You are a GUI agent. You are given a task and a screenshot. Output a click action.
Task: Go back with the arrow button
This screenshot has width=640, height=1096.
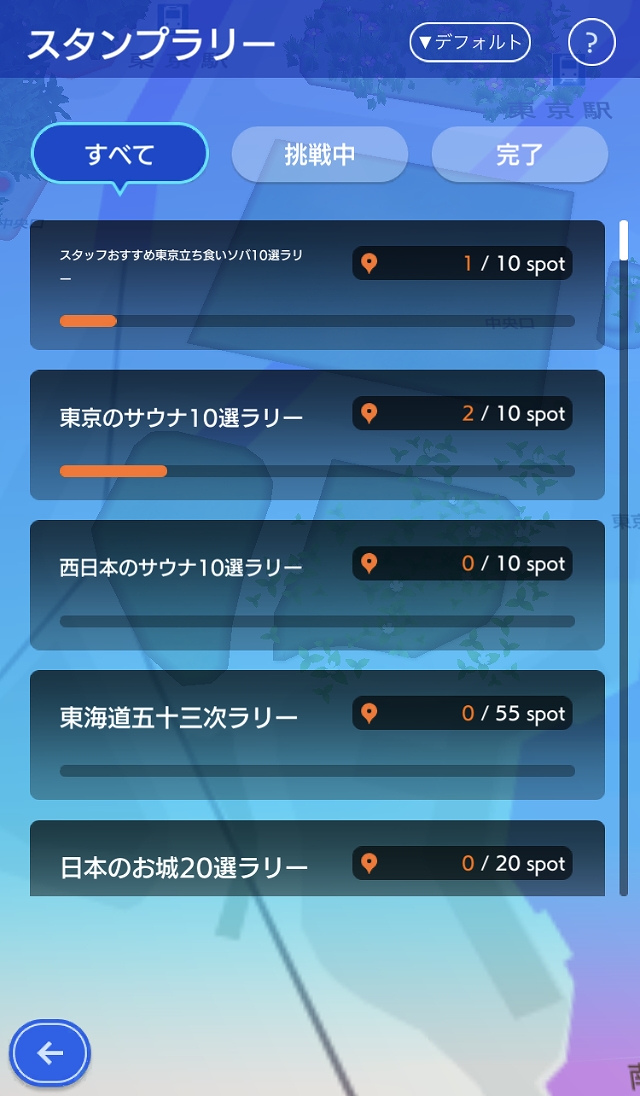[x=50, y=1052]
